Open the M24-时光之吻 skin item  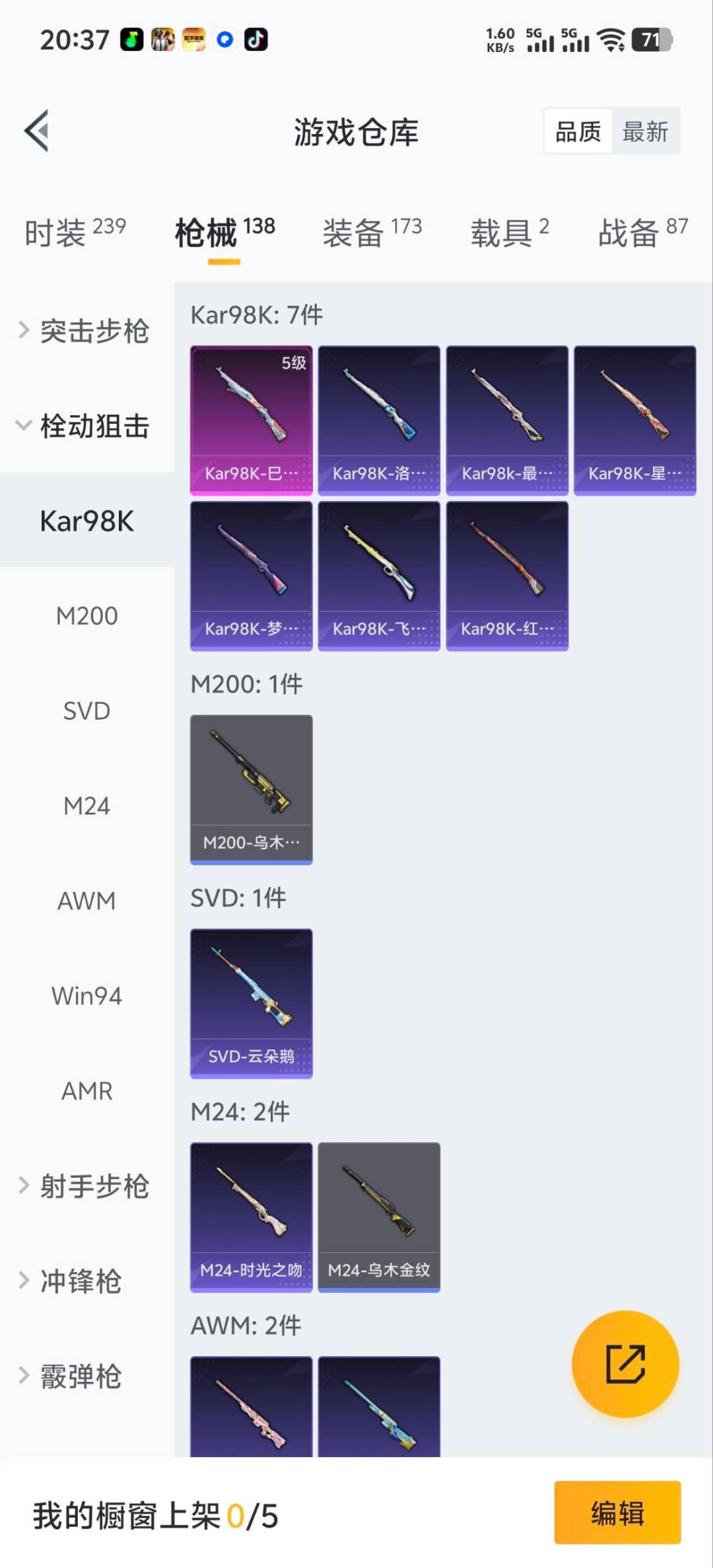pyautogui.click(x=251, y=1217)
